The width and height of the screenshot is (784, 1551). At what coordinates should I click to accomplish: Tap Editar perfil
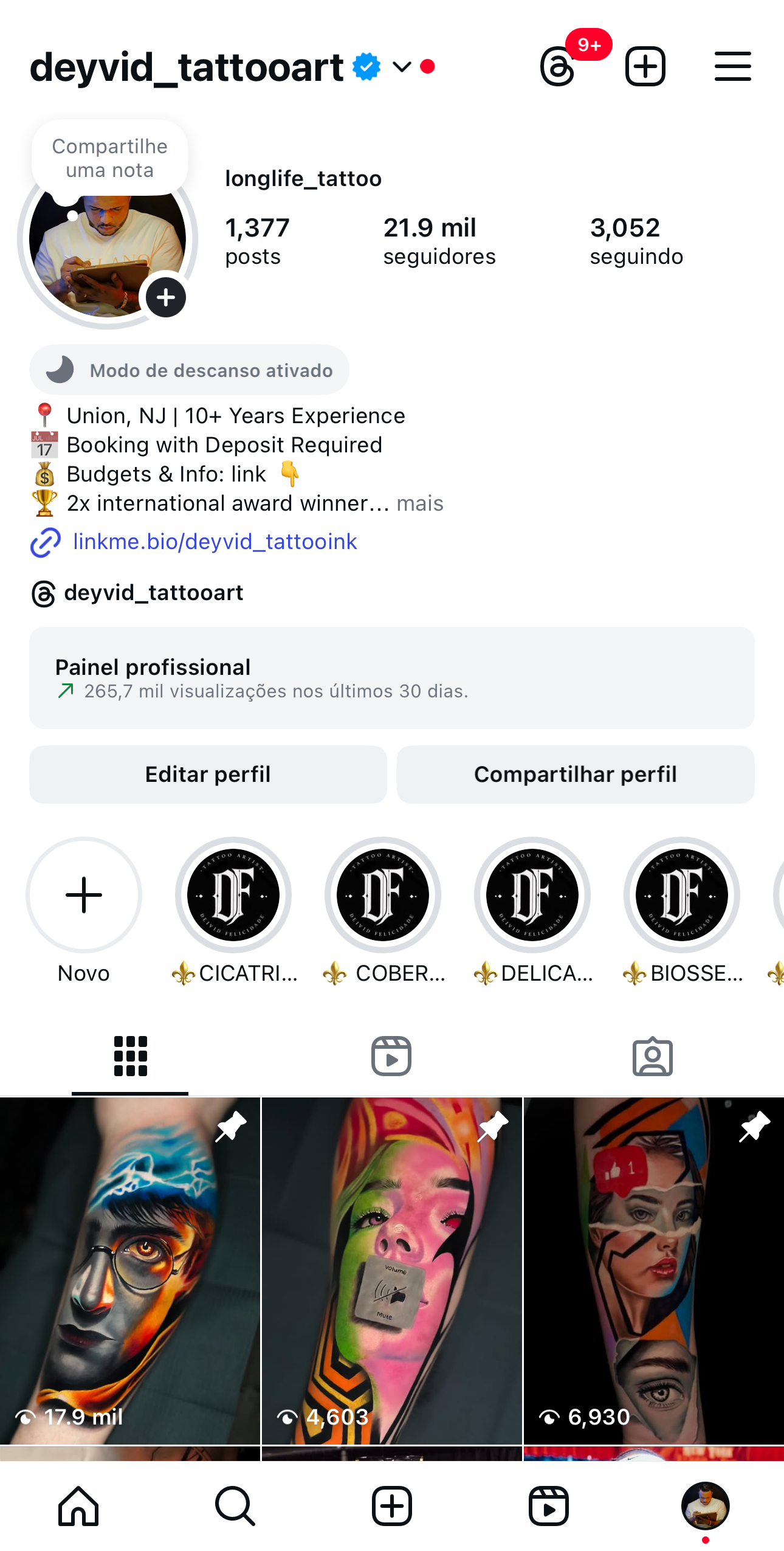[x=208, y=774]
